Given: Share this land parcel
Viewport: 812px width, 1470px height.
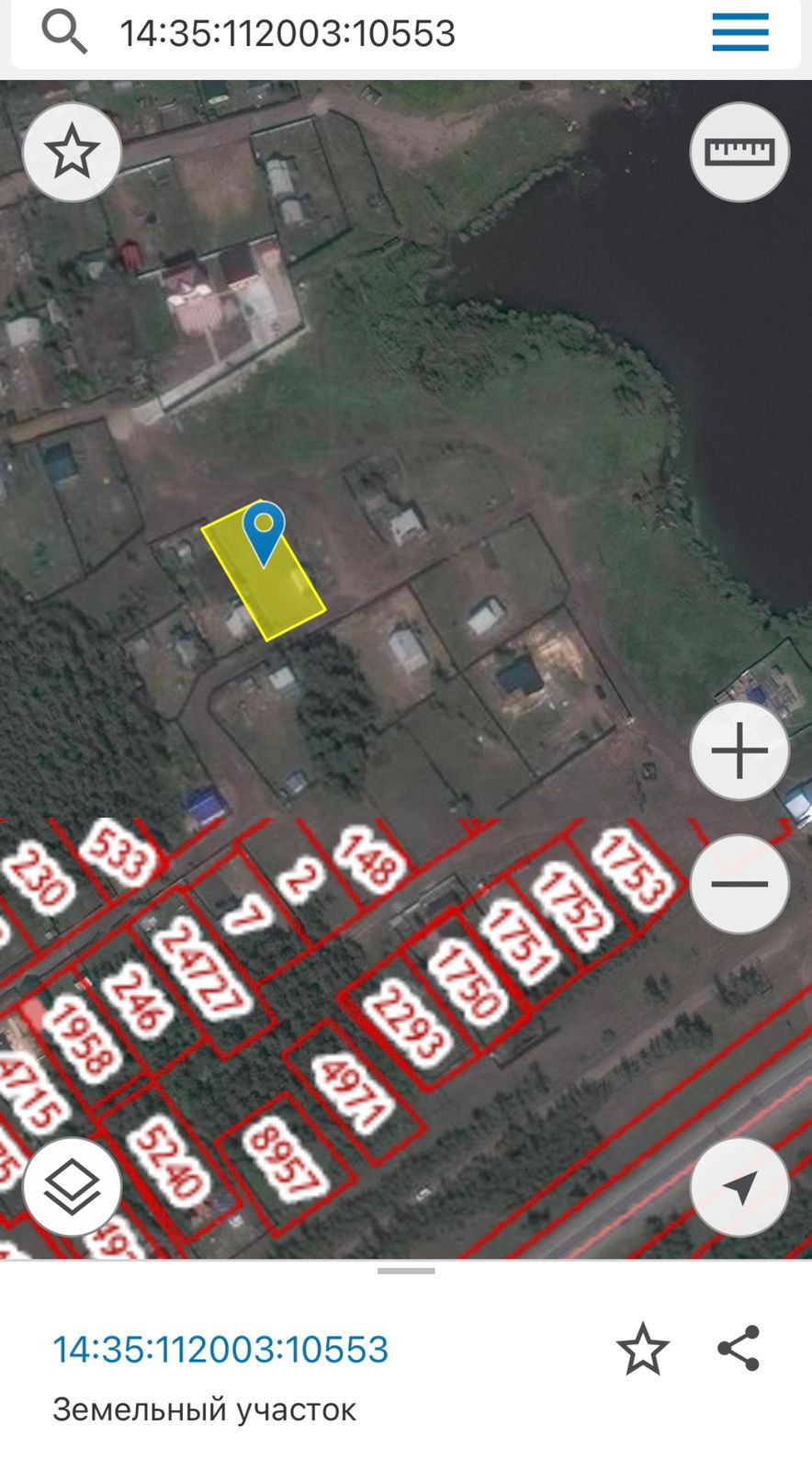Looking at the screenshot, I should pos(739,1349).
